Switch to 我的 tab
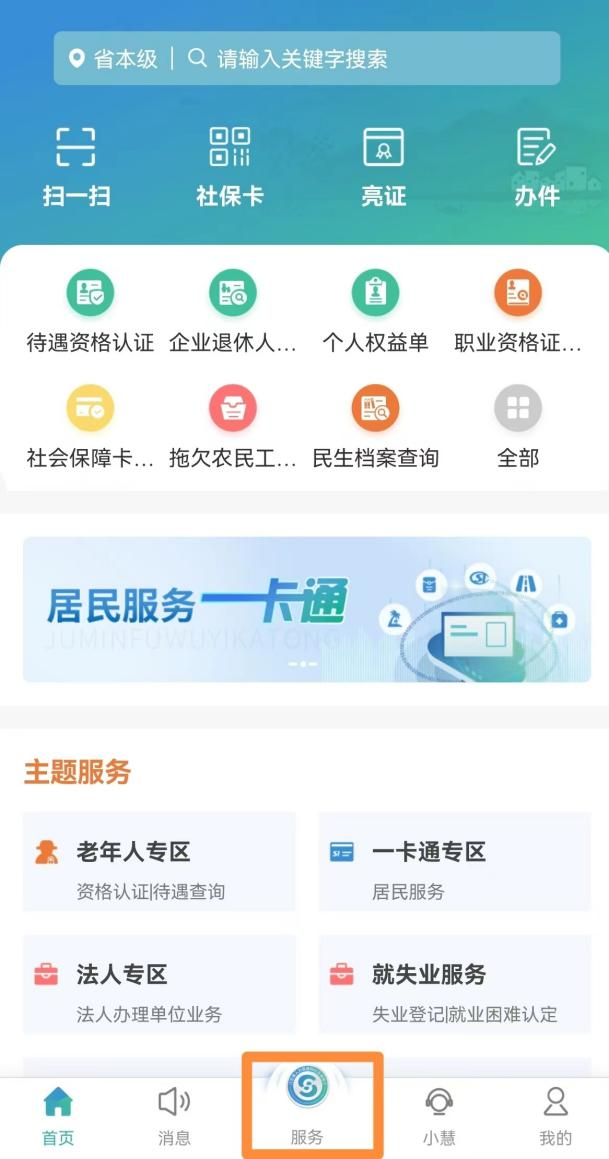The width and height of the screenshot is (609, 1159). click(x=555, y=1115)
